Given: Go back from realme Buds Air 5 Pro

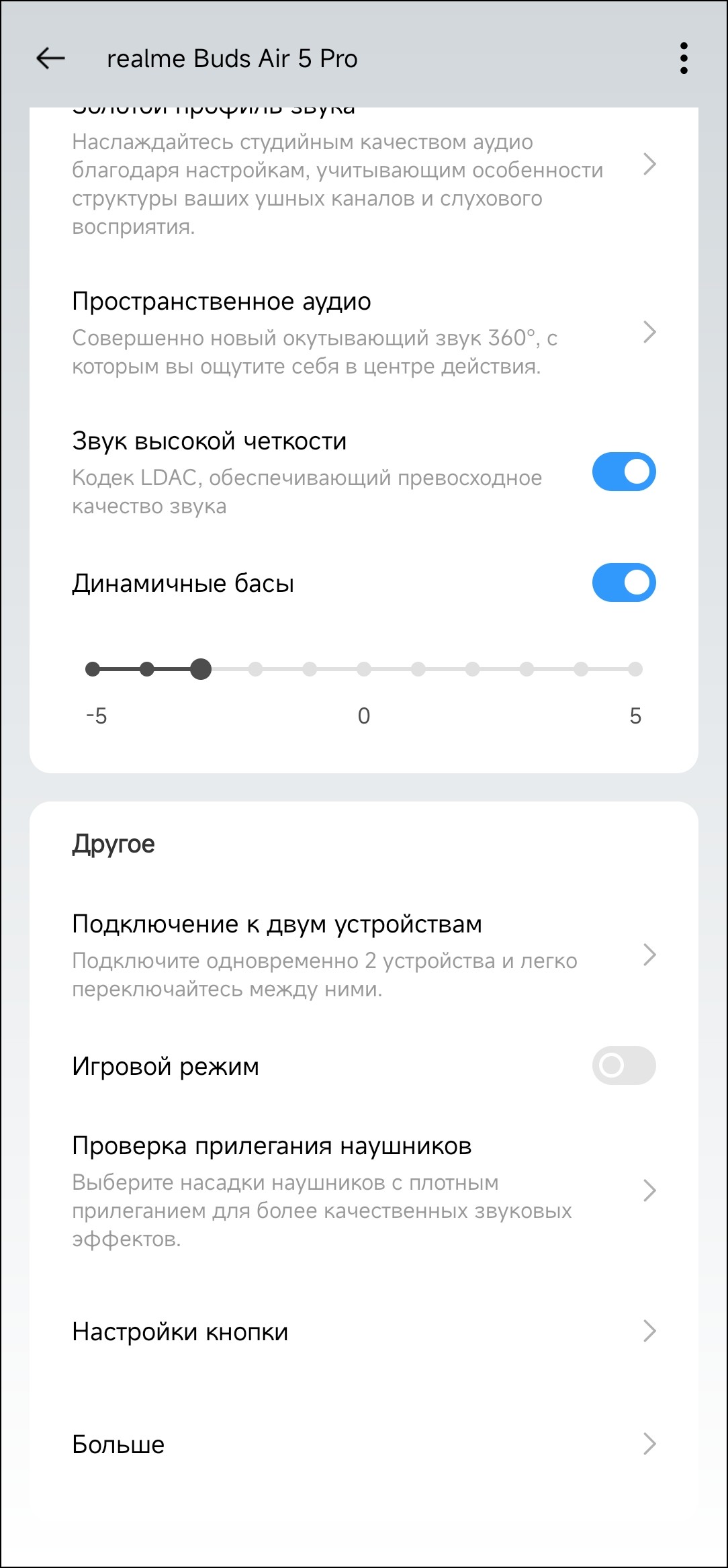Looking at the screenshot, I should (x=51, y=58).
